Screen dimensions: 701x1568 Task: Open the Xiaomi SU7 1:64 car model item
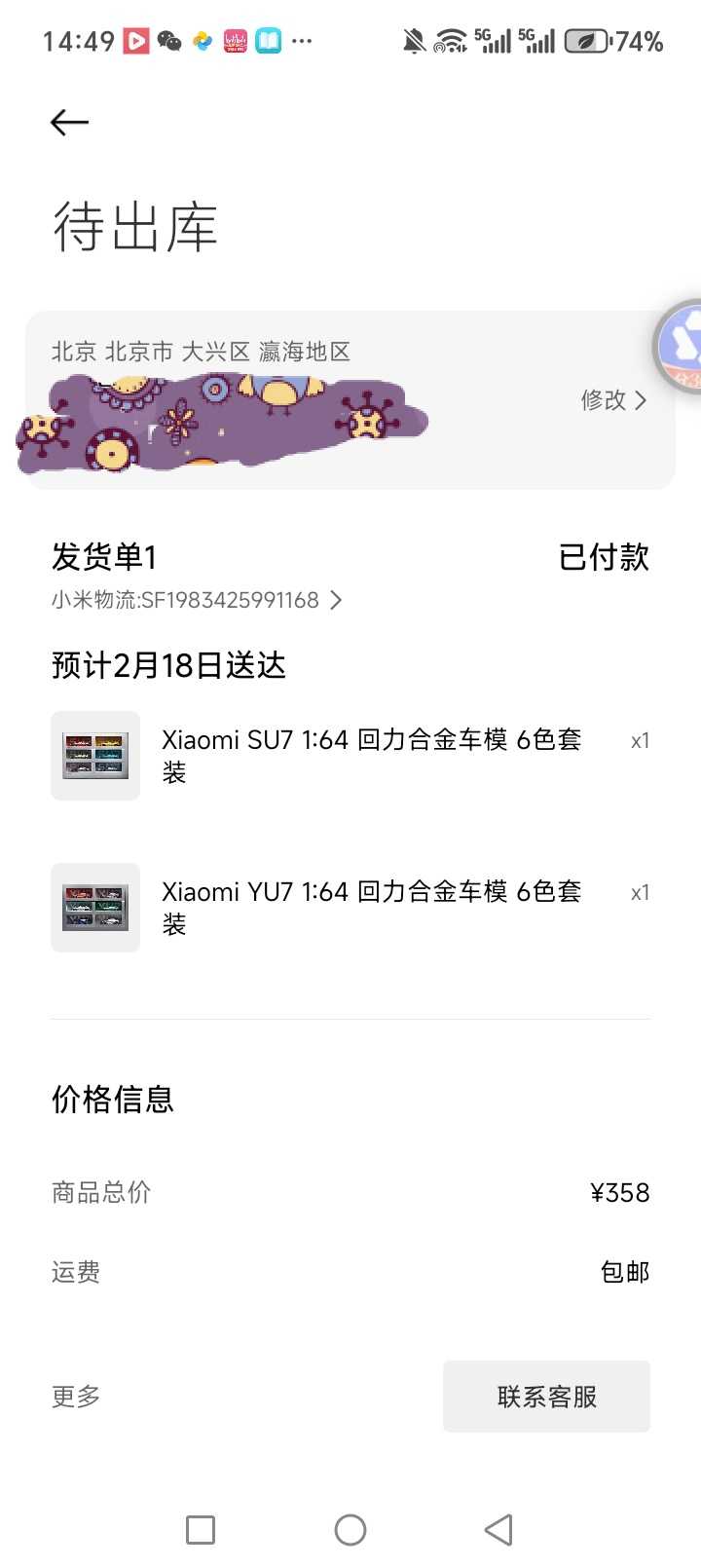click(x=370, y=756)
